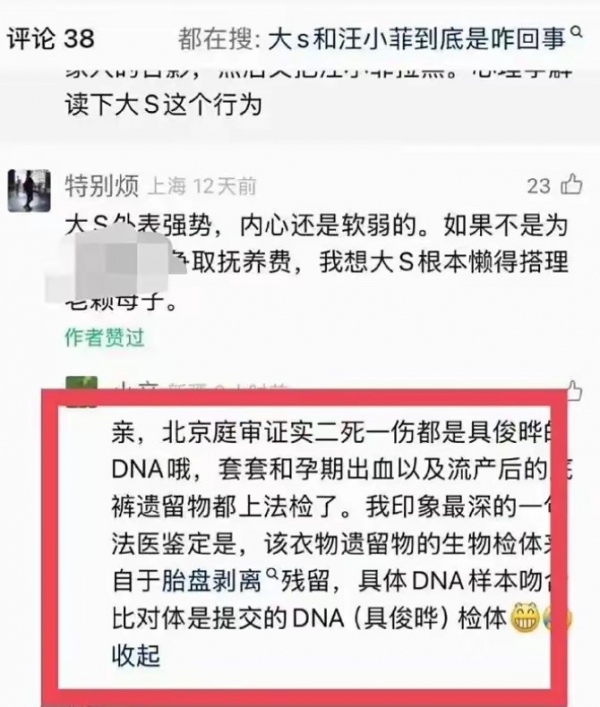Like the comment by 特别烦

coord(572,185)
